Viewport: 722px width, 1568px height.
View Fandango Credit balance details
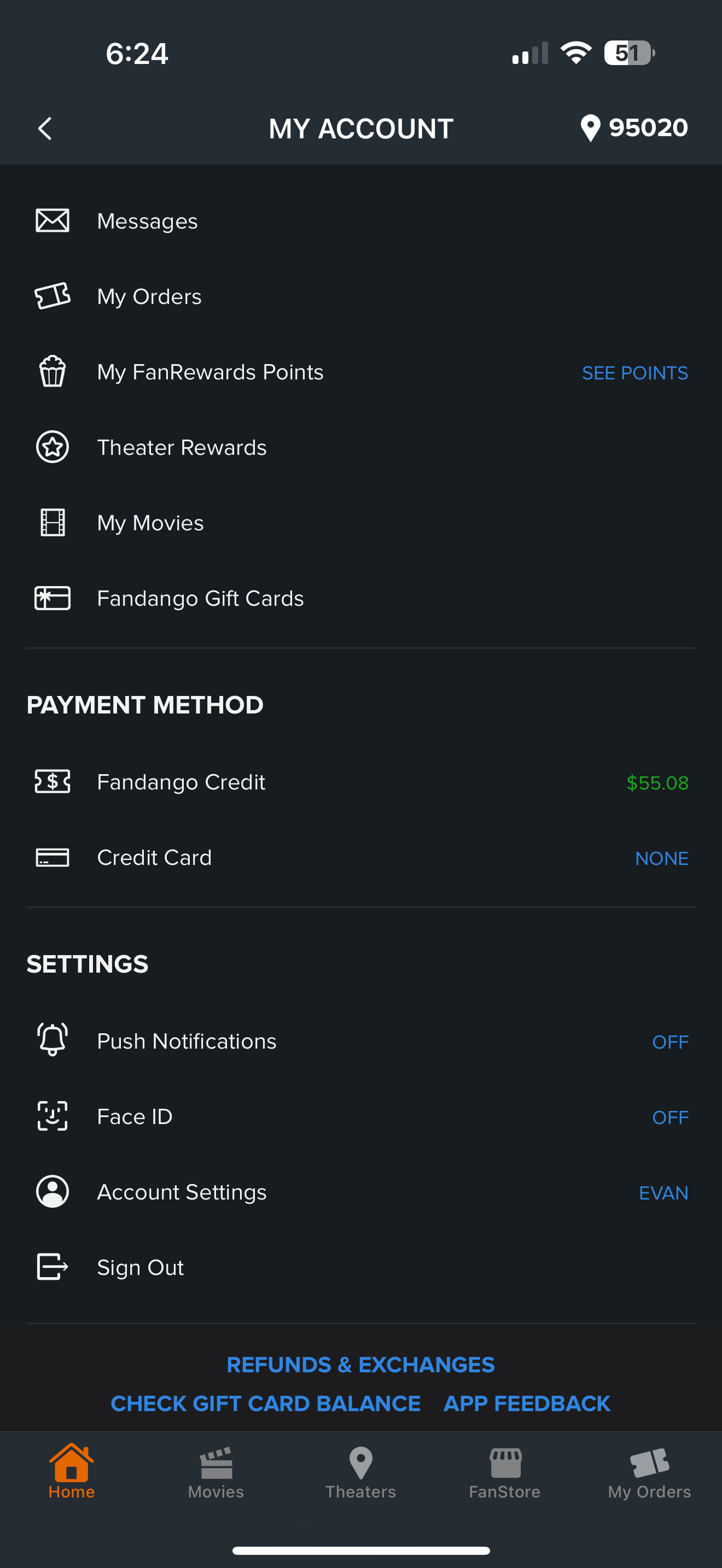point(361,782)
